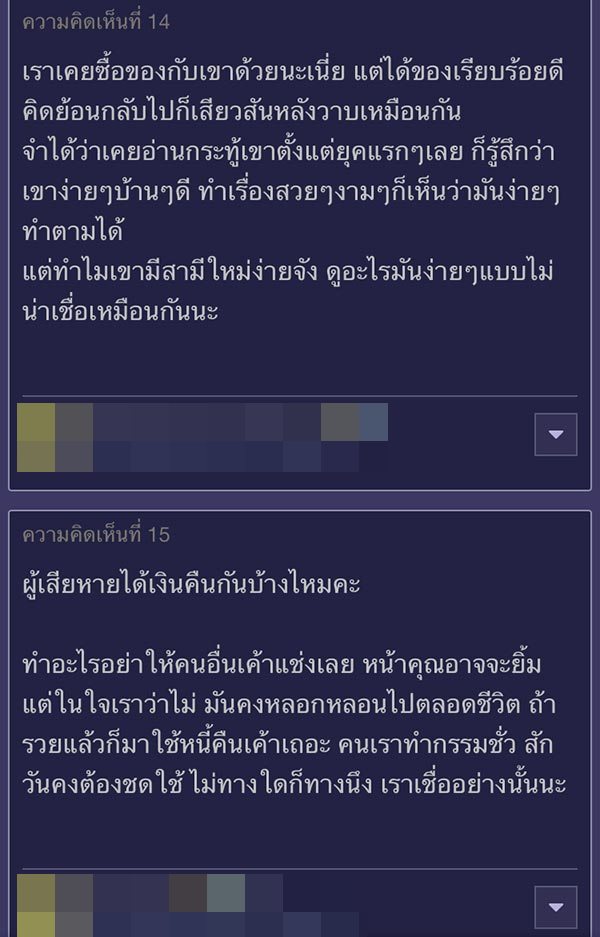Open the dropdown arrow on comment 14

point(556,435)
